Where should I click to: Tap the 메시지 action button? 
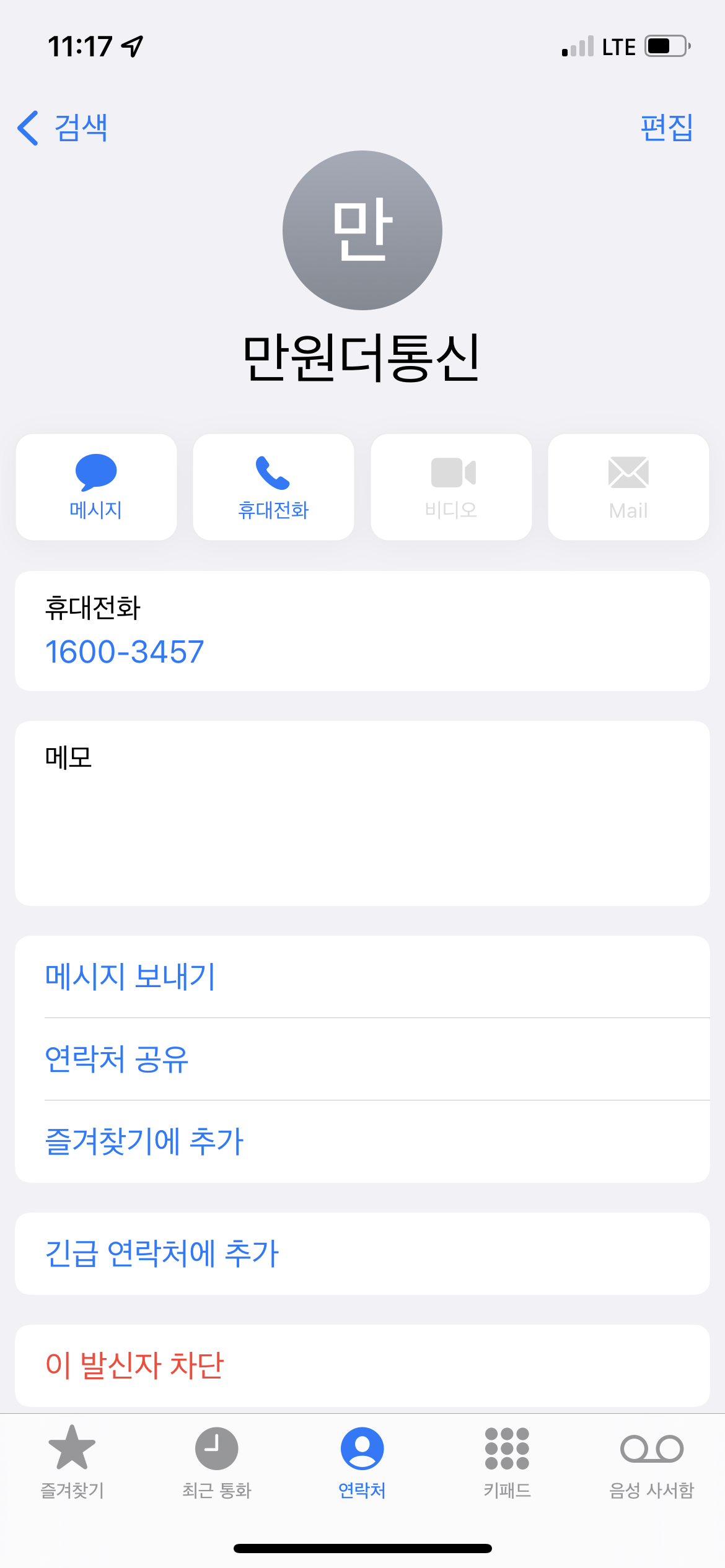pos(96,487)
